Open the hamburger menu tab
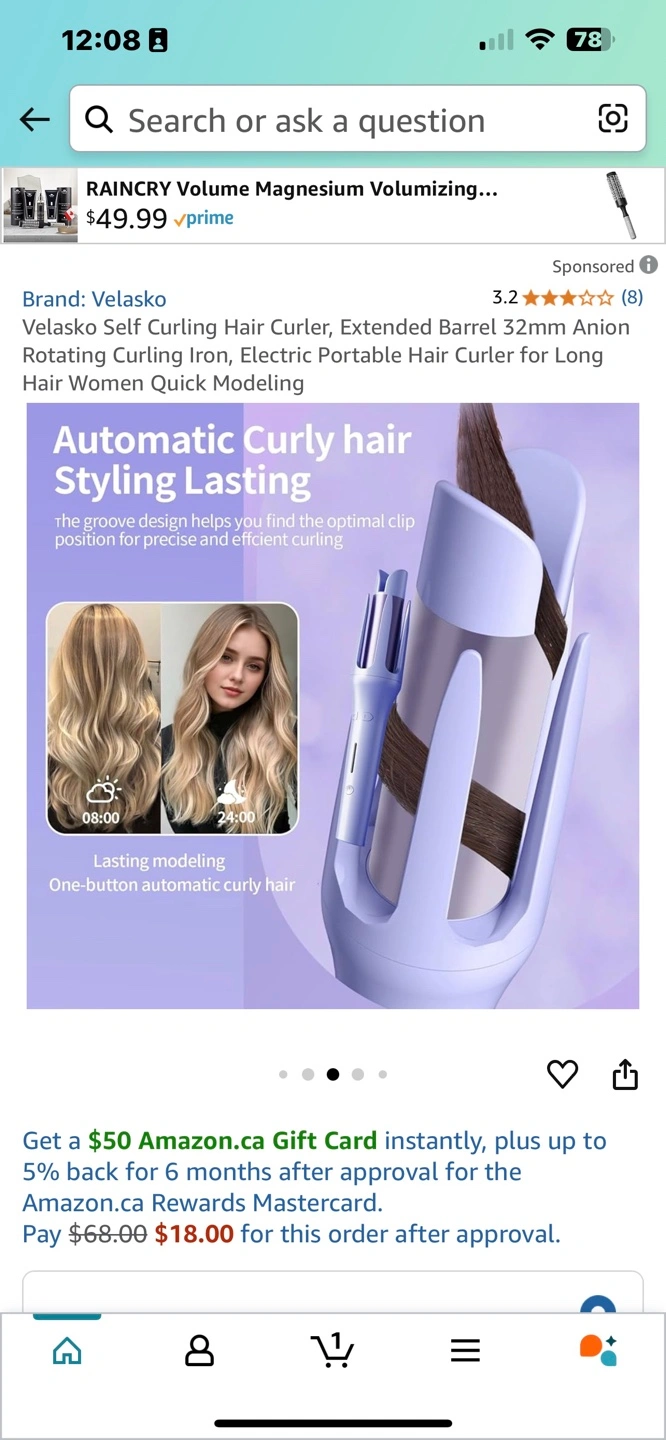 pyautogui.click(x=465, y=1351)
